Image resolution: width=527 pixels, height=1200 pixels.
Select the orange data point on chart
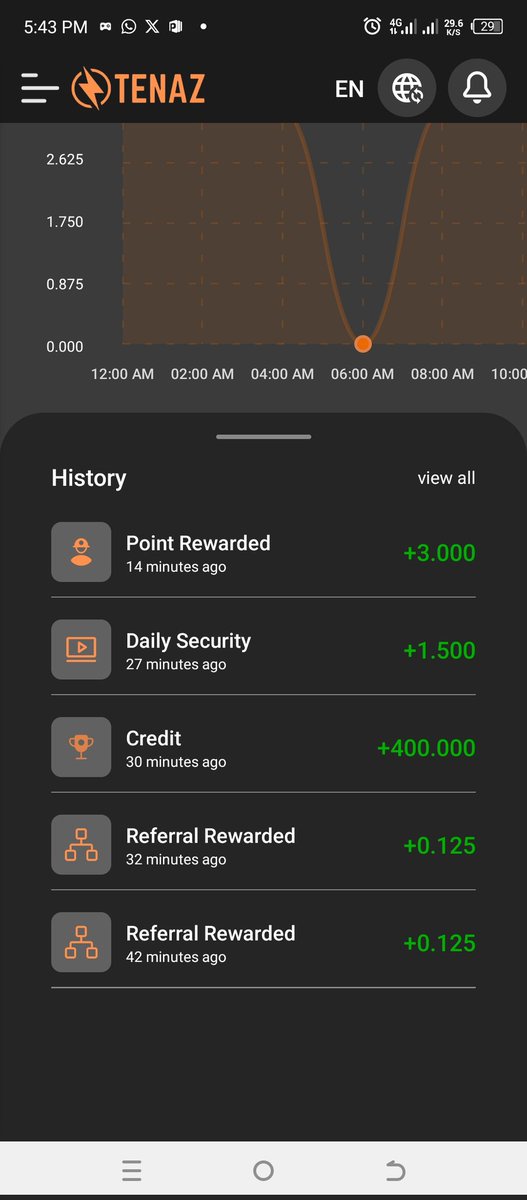(x=363, y=344)
